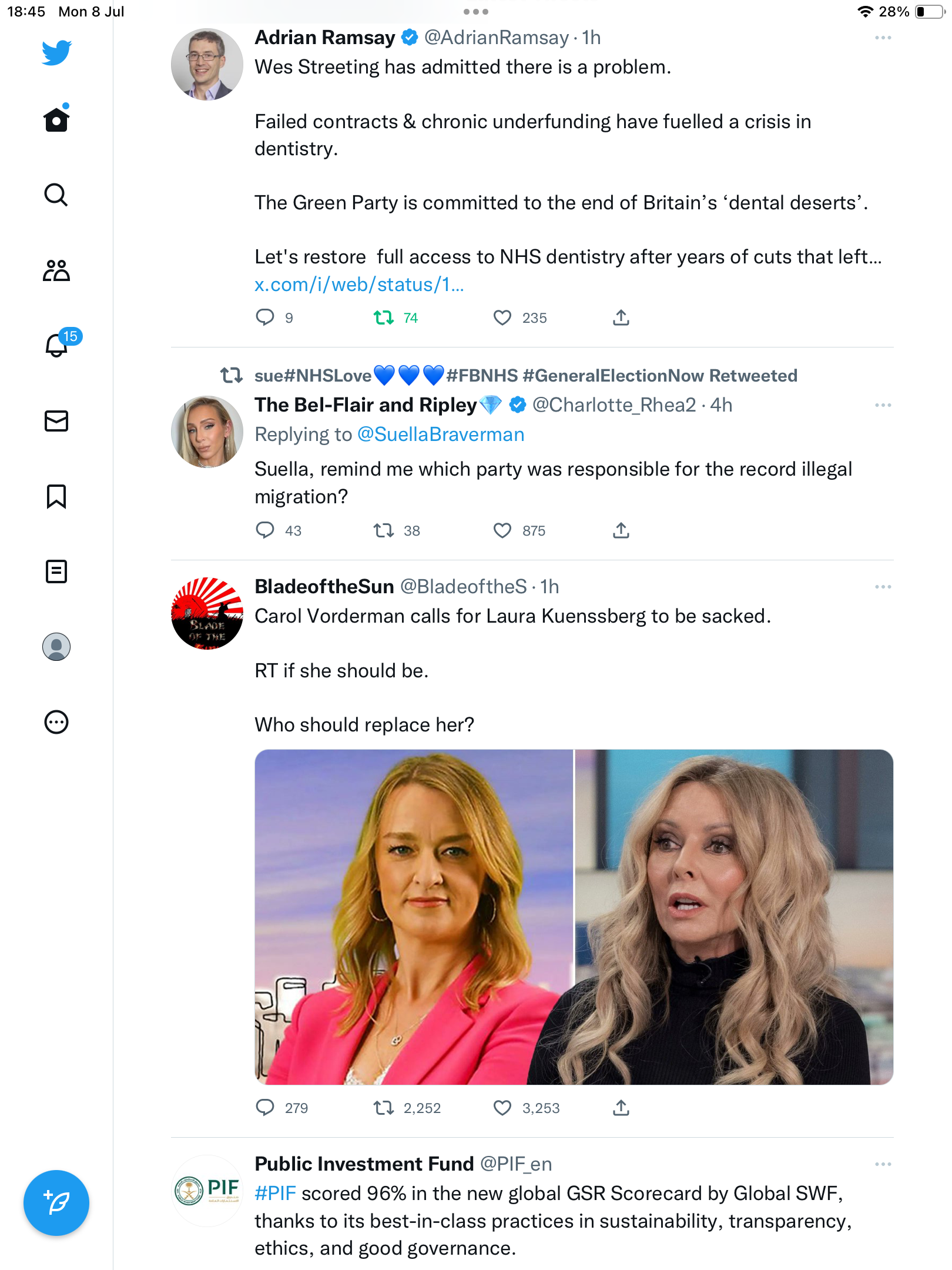Open overflow menu on Public Investment Fund tweet
Screen dimensions: 952x1270
pyautogui.click(x=883, y=1164)
